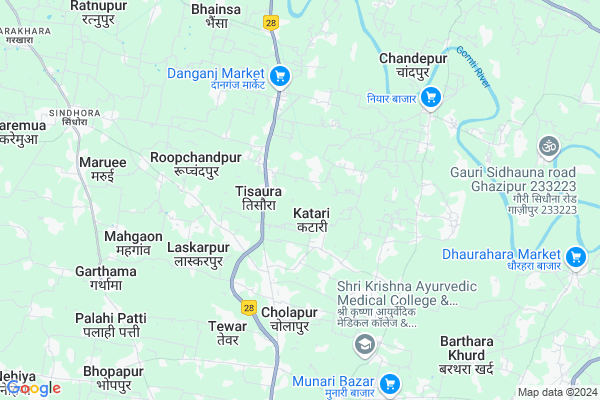Select the Niyar Bazar shopping marker
This screenshot has height=400, width=600.
point(431,97)
